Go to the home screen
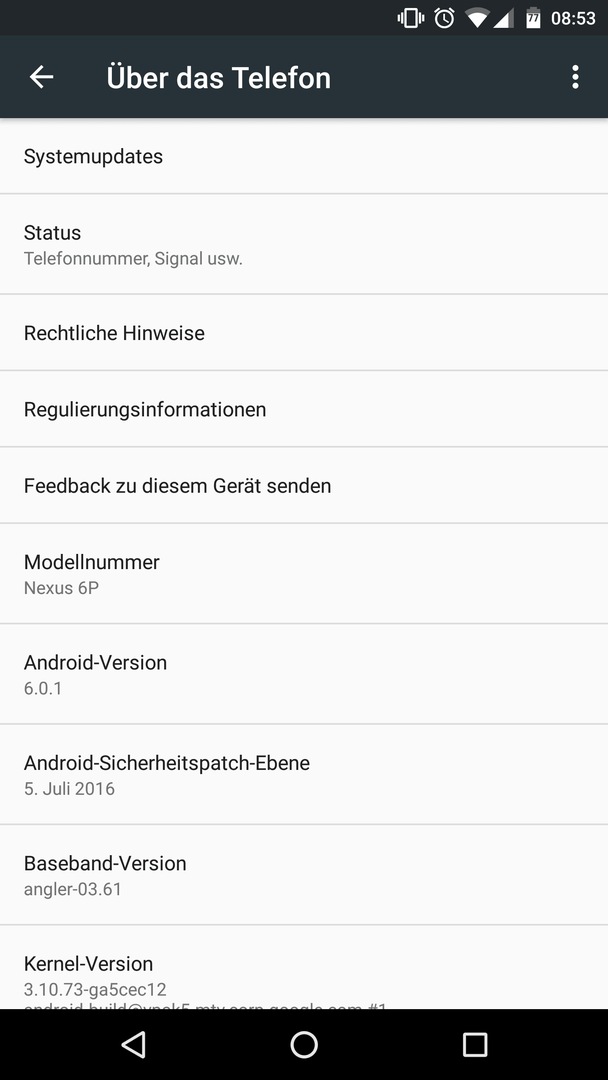 [304, 1044]
